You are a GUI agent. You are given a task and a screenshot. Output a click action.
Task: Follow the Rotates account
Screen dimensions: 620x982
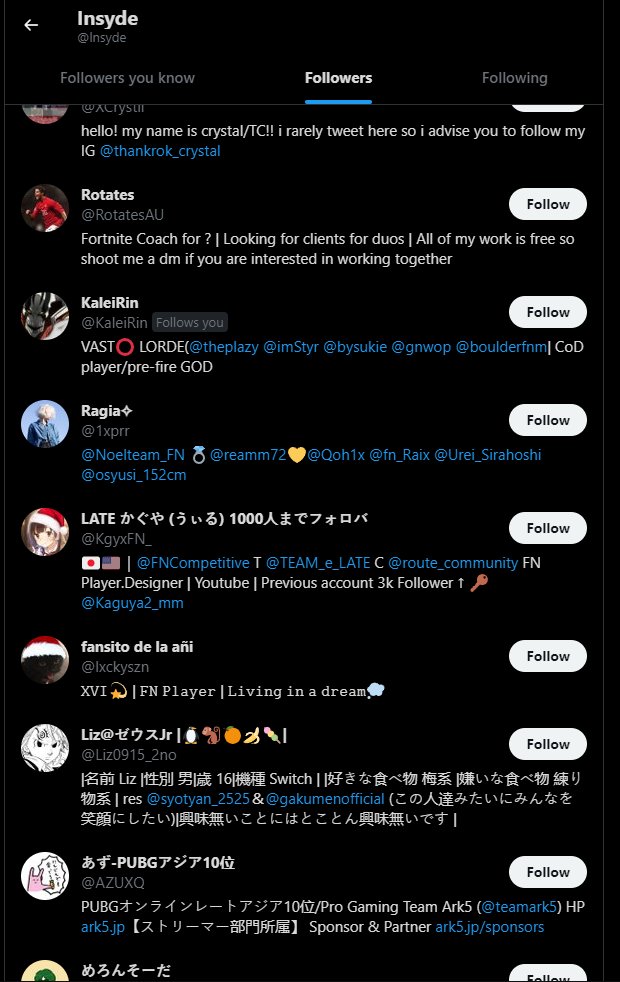pyautogui.click(x=547, y=204)
